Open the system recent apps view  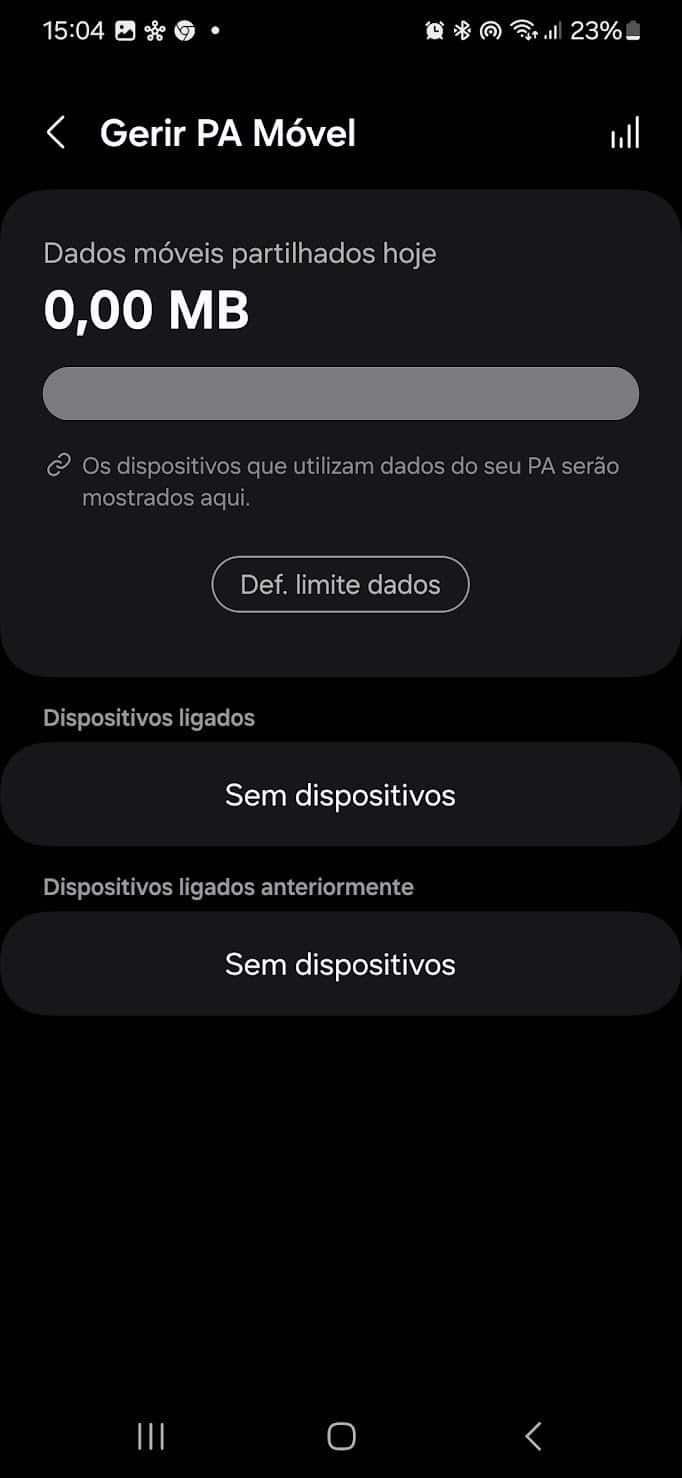151,1436
